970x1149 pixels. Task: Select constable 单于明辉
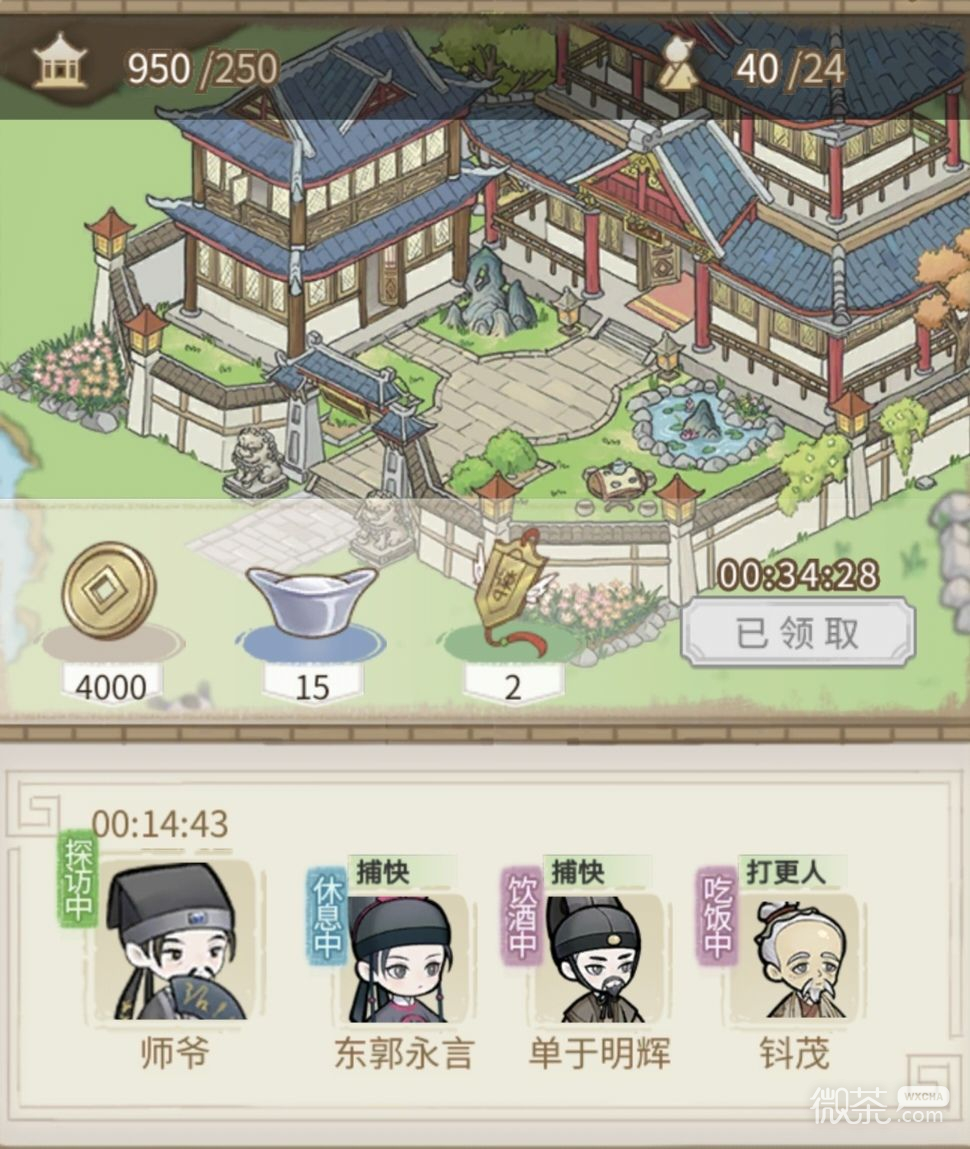pyautogui.click(x=598, y=955)
